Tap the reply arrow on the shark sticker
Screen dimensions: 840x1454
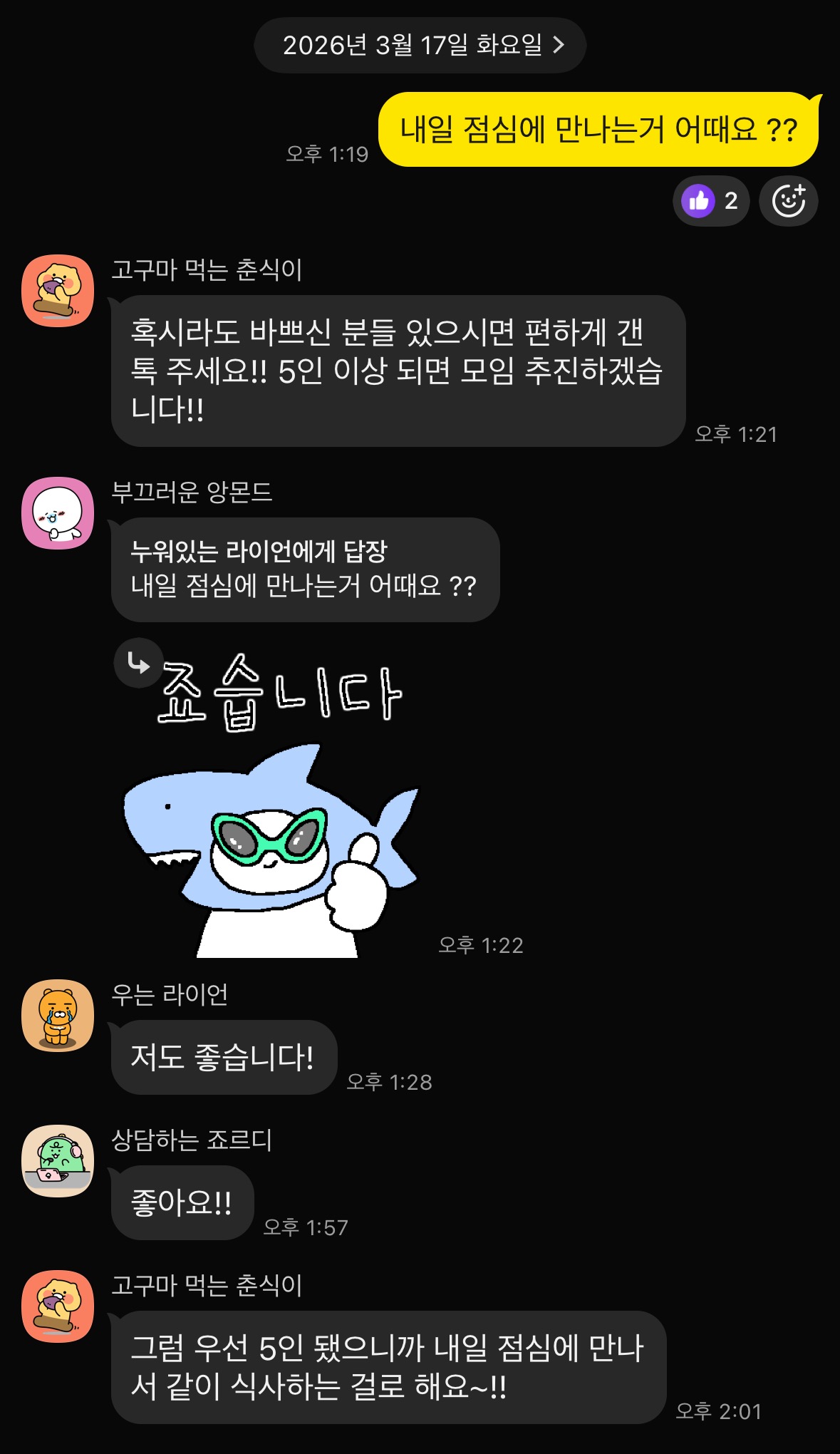click(x=138, y=663)
